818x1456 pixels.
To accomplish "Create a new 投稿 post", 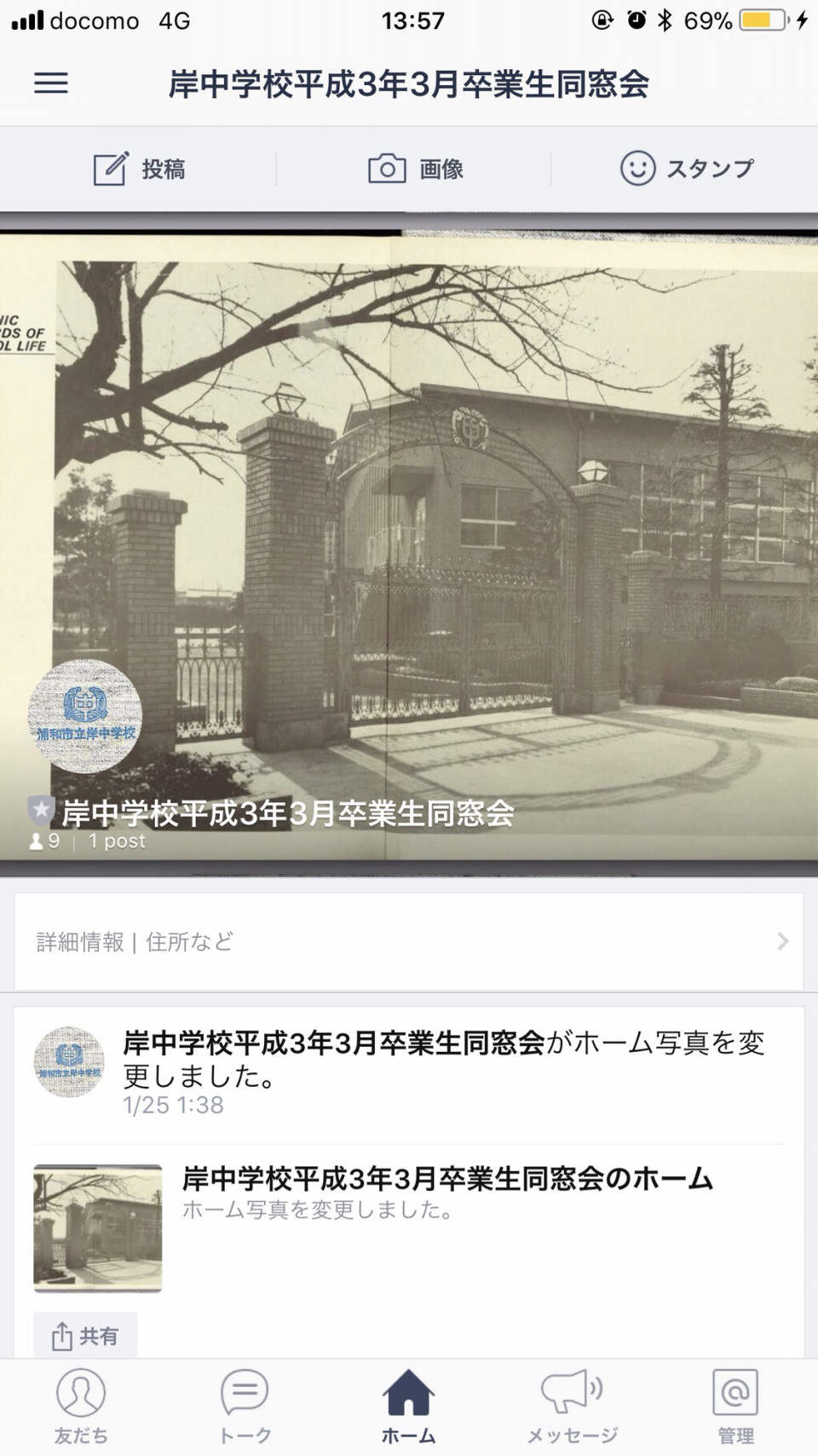I will [139, 169].
